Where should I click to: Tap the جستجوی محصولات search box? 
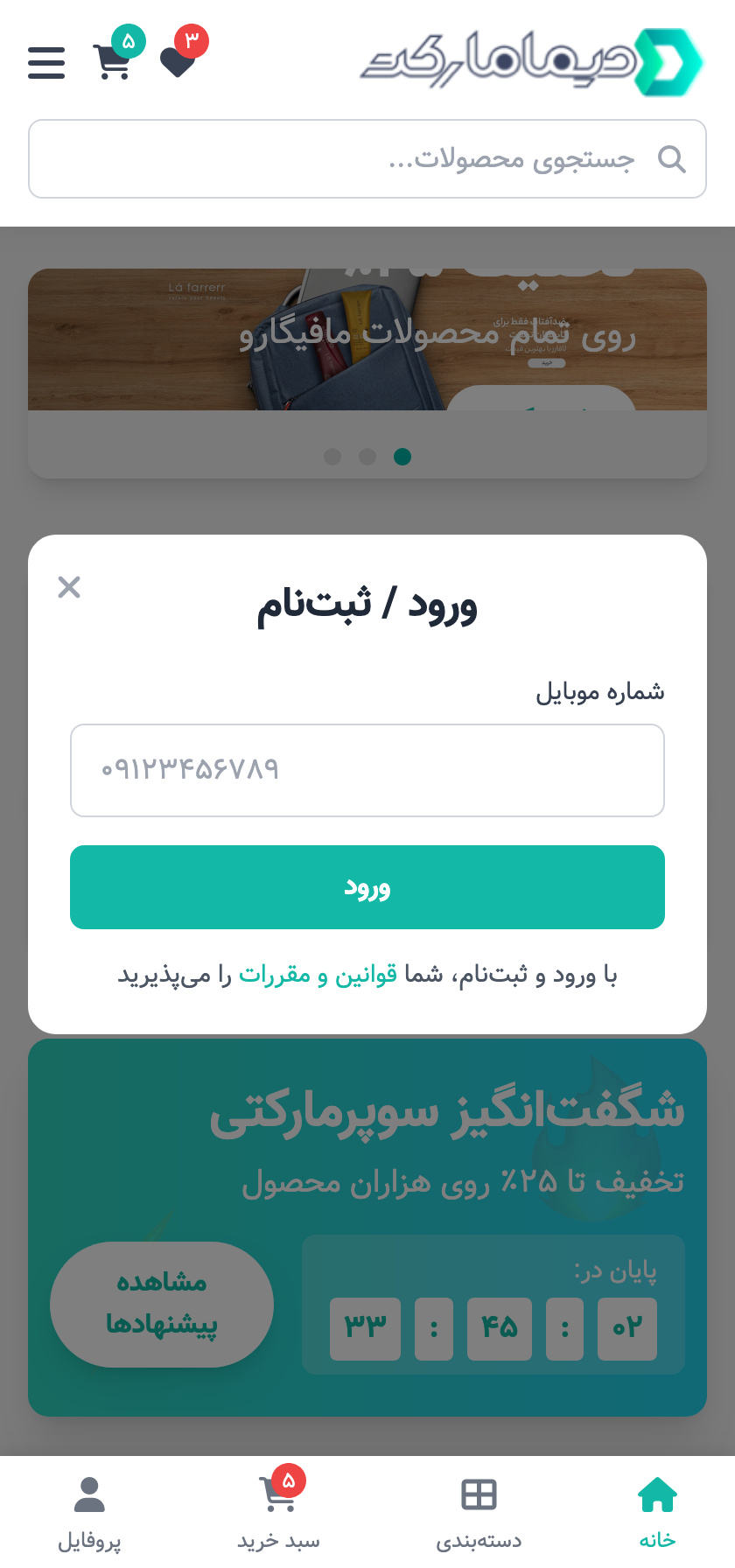(x=367, y=159)
